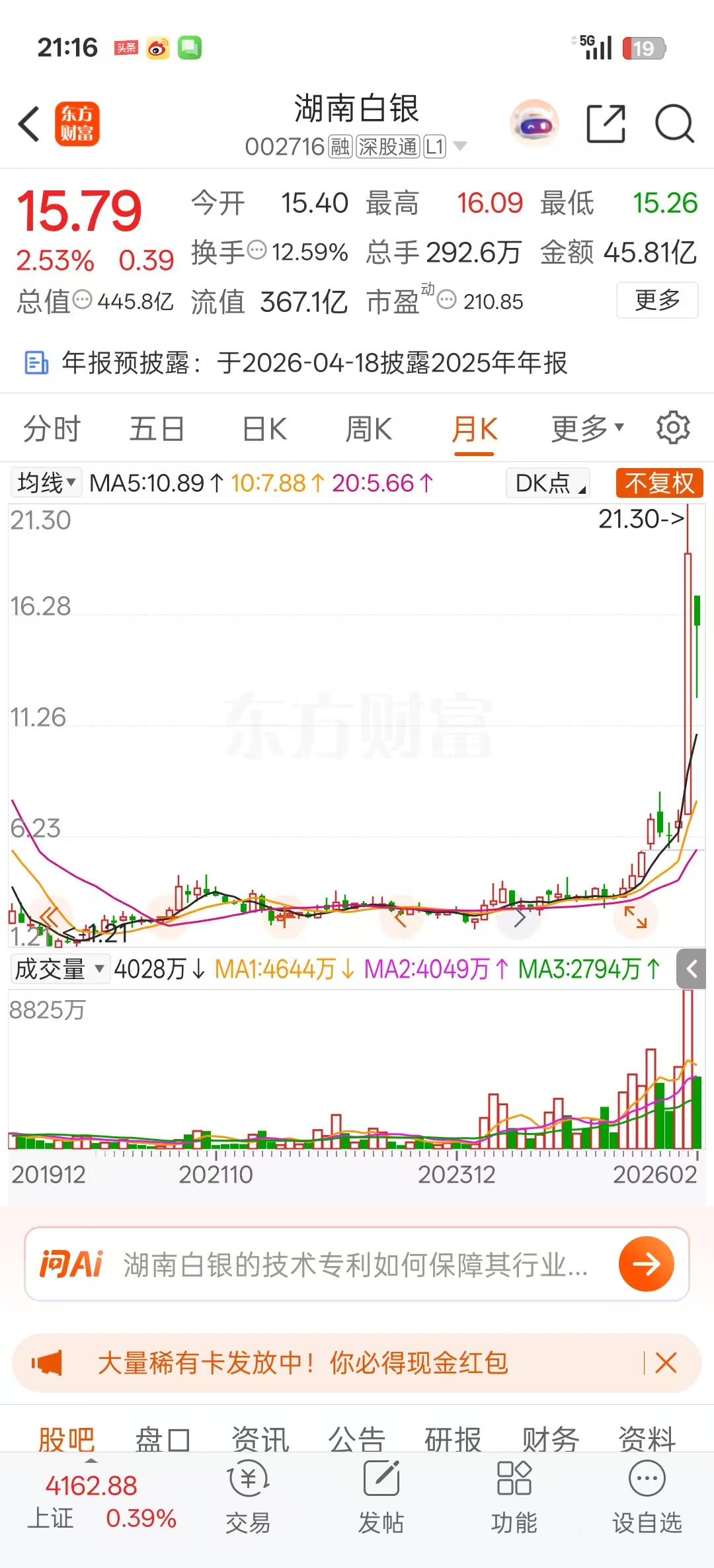Open the 均线 indicator dropdown
Viewport: 714px width, 1568px height.
(46, 483)
